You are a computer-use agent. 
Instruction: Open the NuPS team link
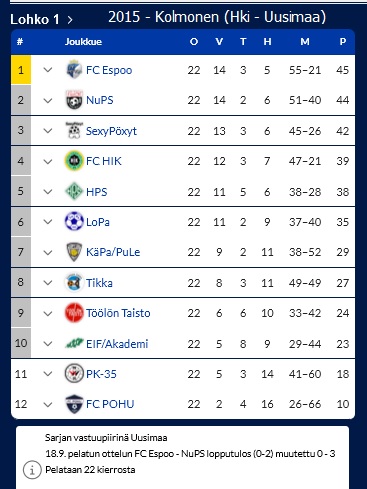click(100, 100)
